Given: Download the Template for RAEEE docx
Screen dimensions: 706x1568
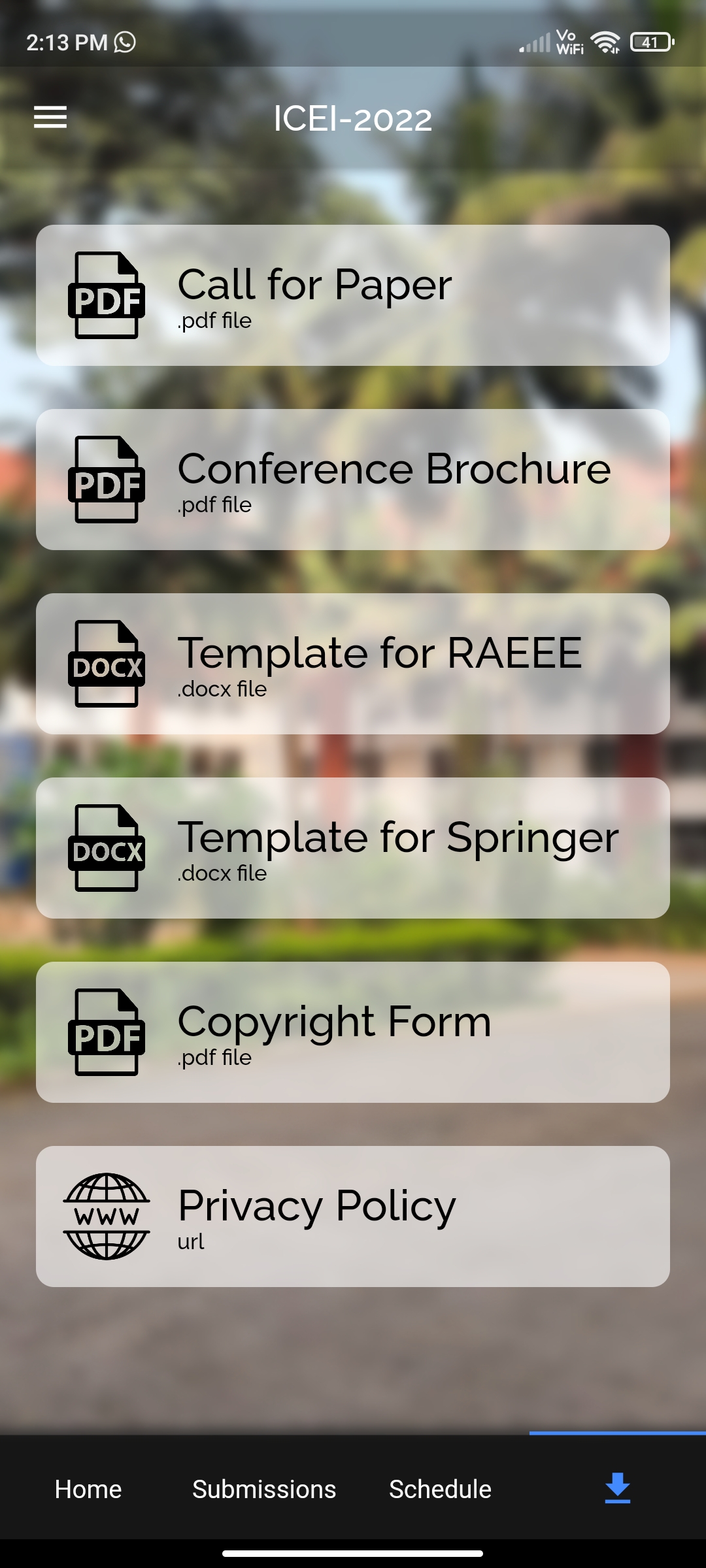Looking at the screenshot, I should [x=353, y=664].
